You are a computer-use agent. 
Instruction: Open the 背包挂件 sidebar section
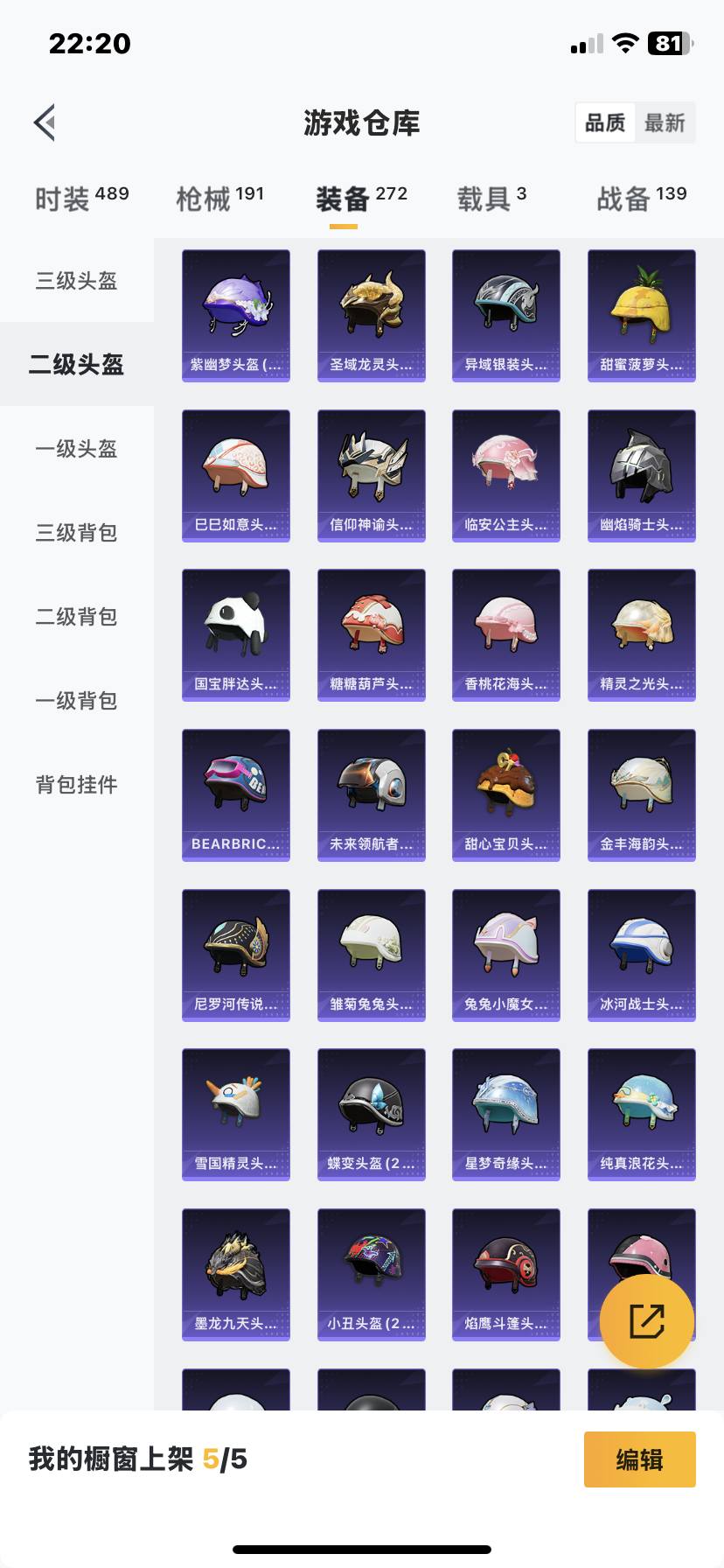tap(75, 785)
